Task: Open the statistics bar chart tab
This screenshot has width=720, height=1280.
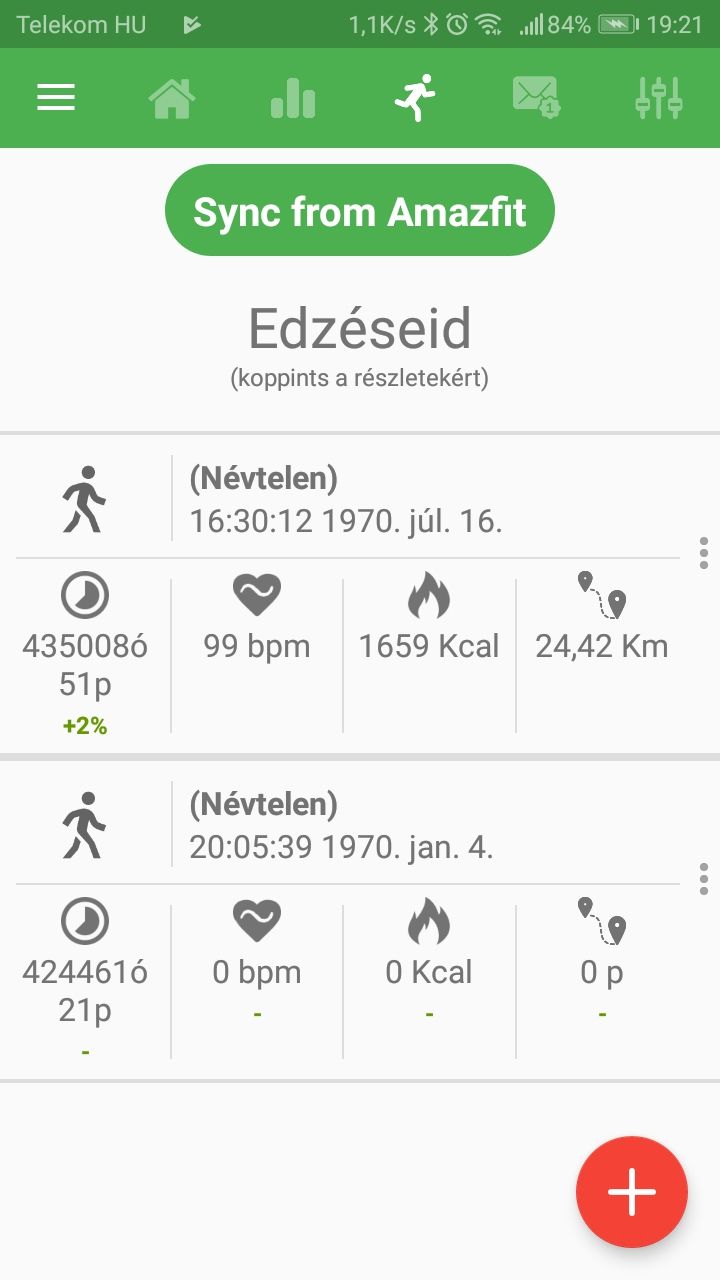Action: tap(293, 99)
